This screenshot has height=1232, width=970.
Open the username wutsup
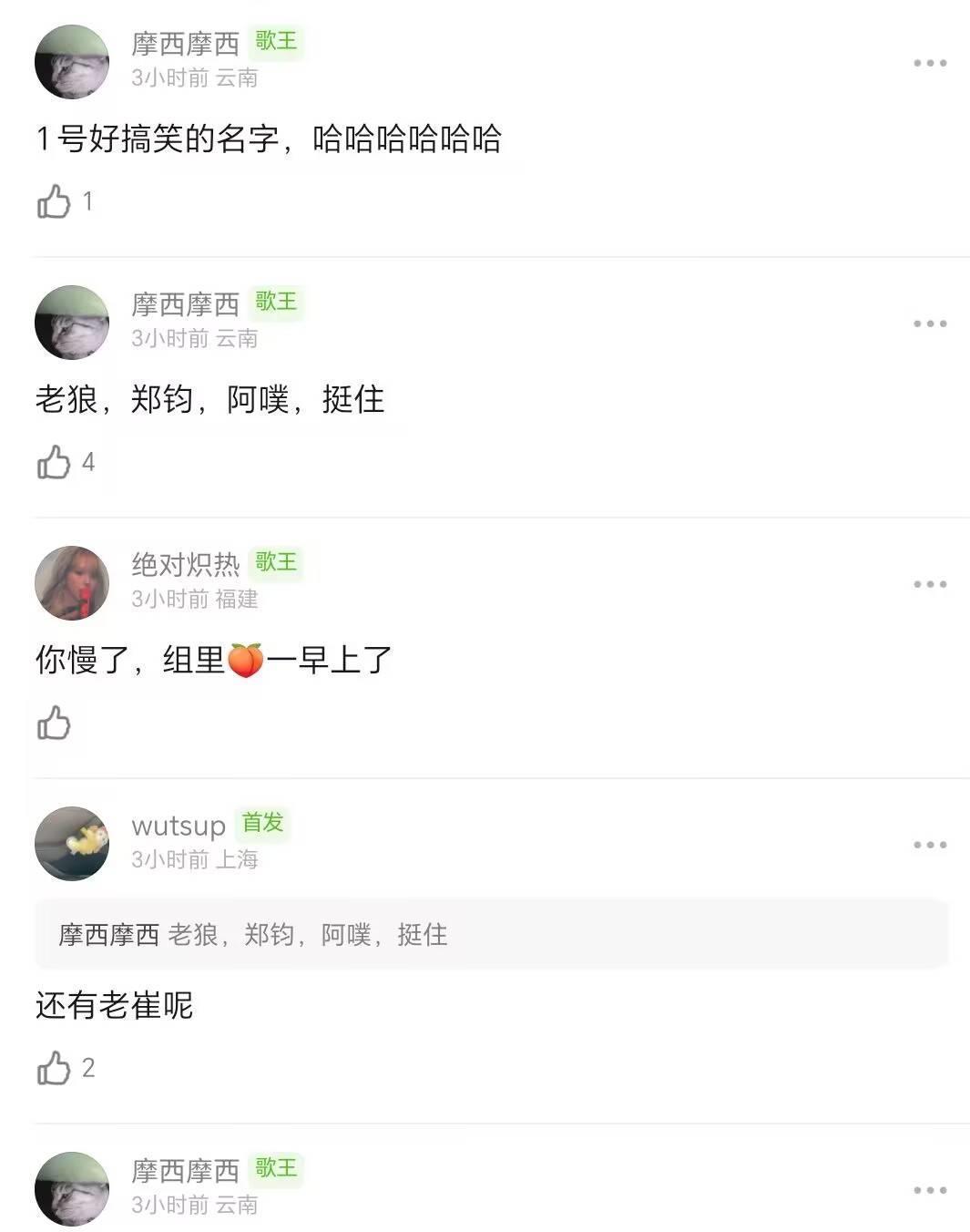tap(179, 826)
